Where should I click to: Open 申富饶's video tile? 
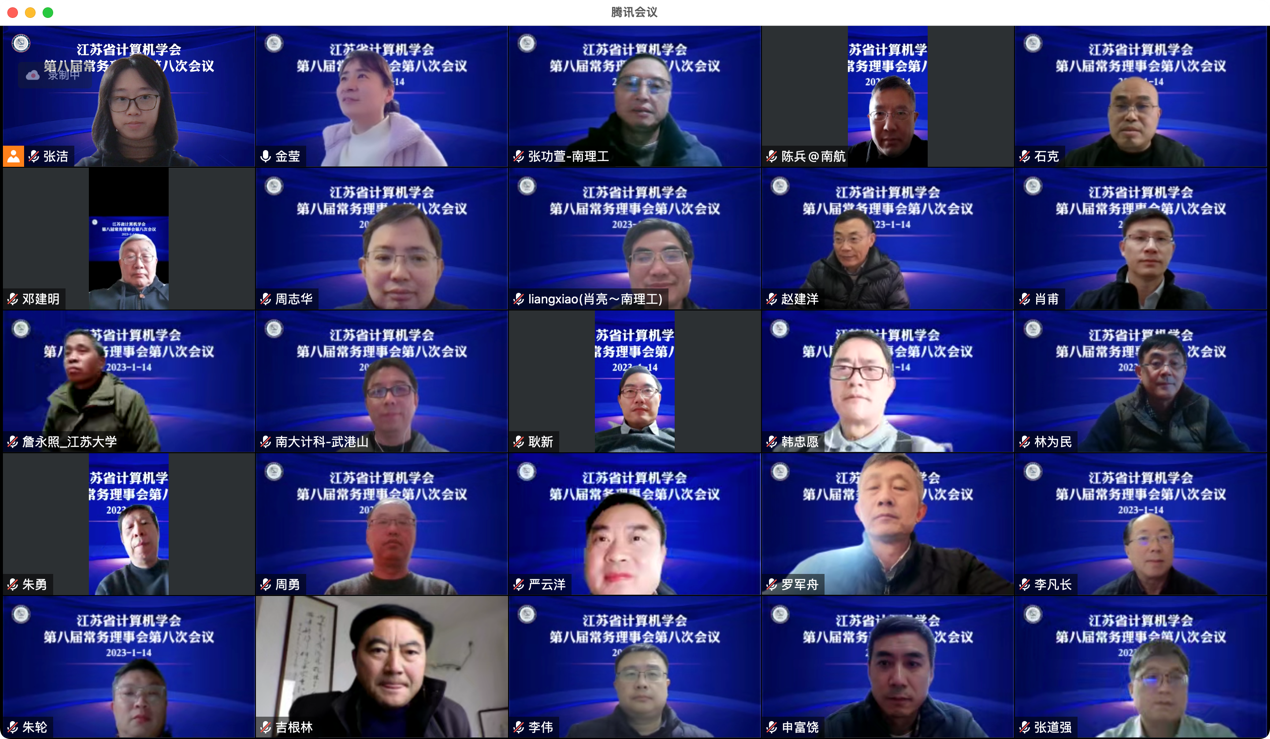point(887,668)
